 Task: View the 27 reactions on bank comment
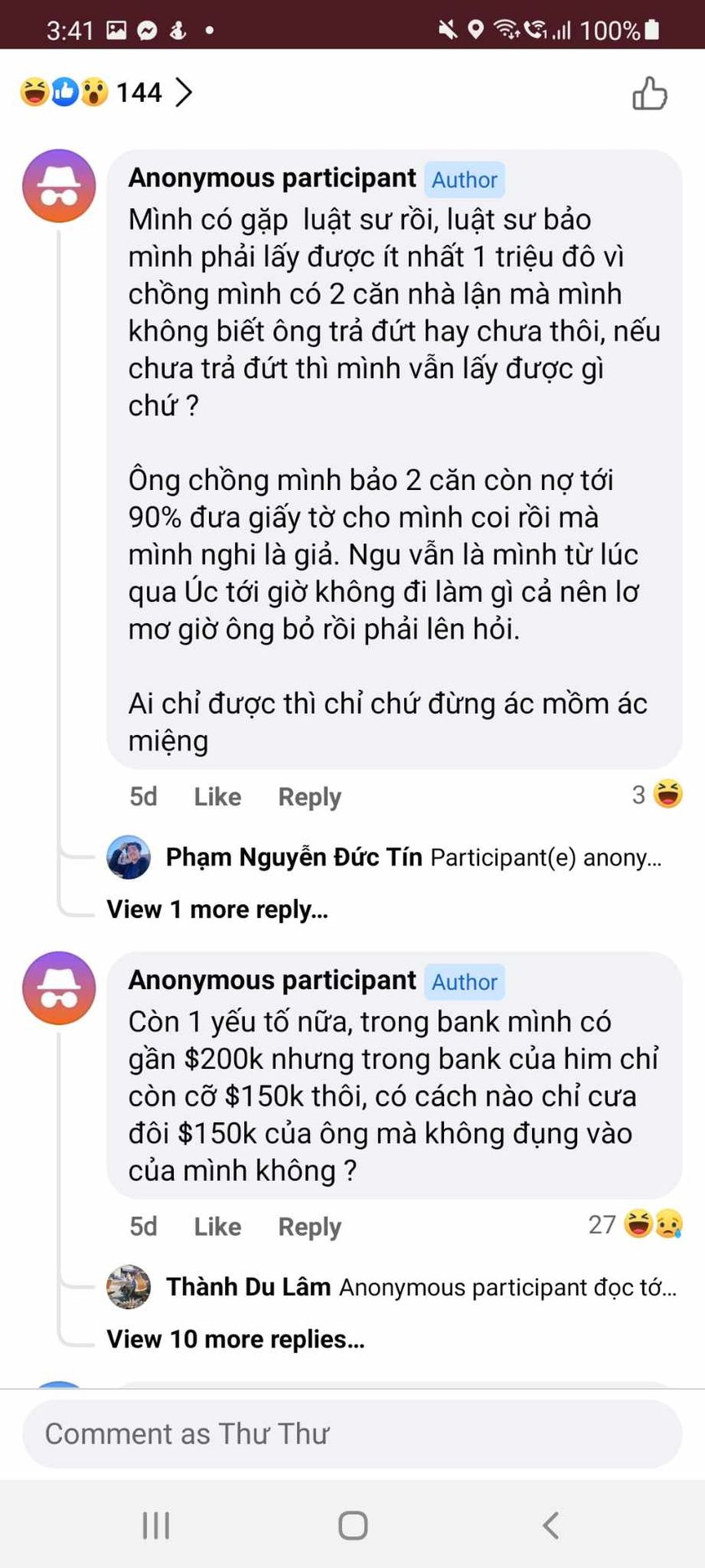tap(636, 1225)
